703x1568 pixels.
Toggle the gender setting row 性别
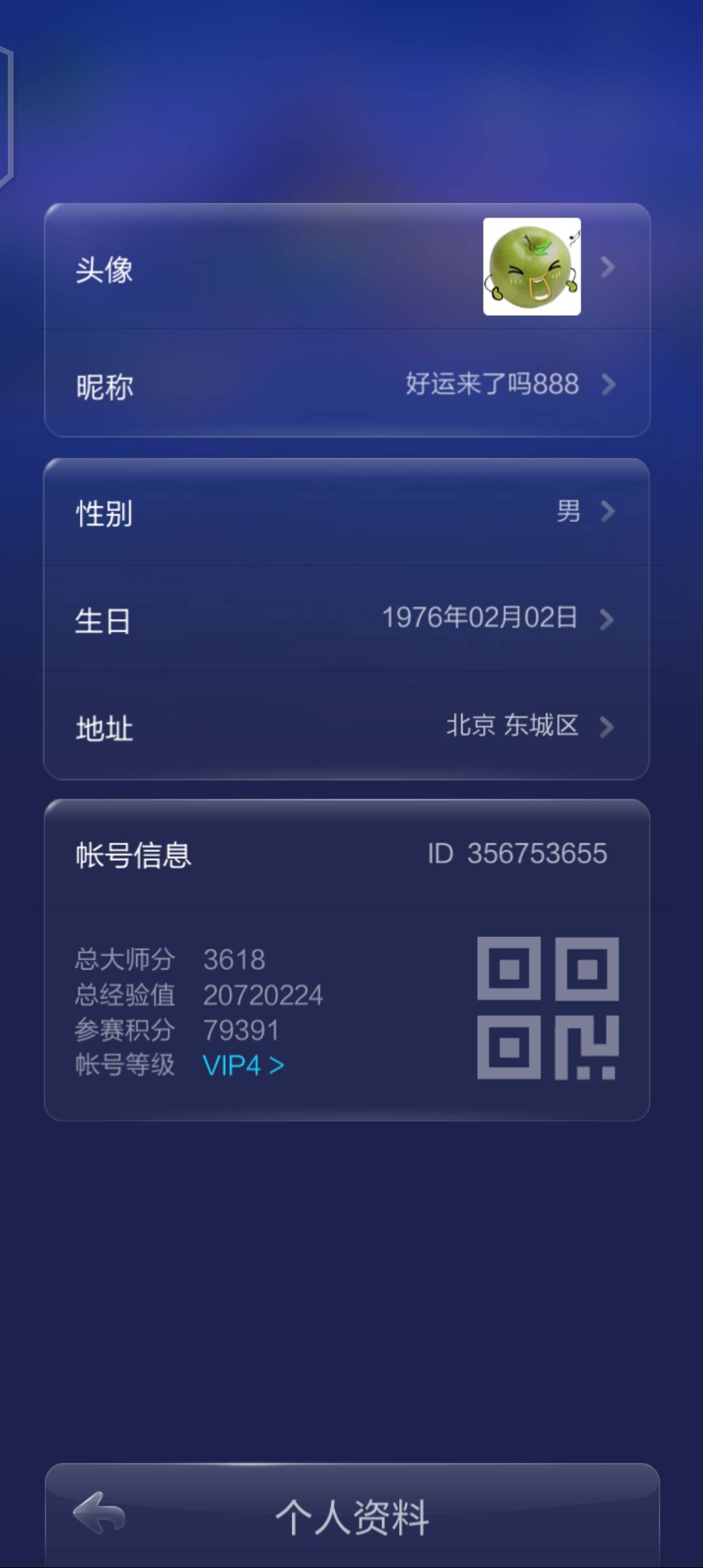104,513
